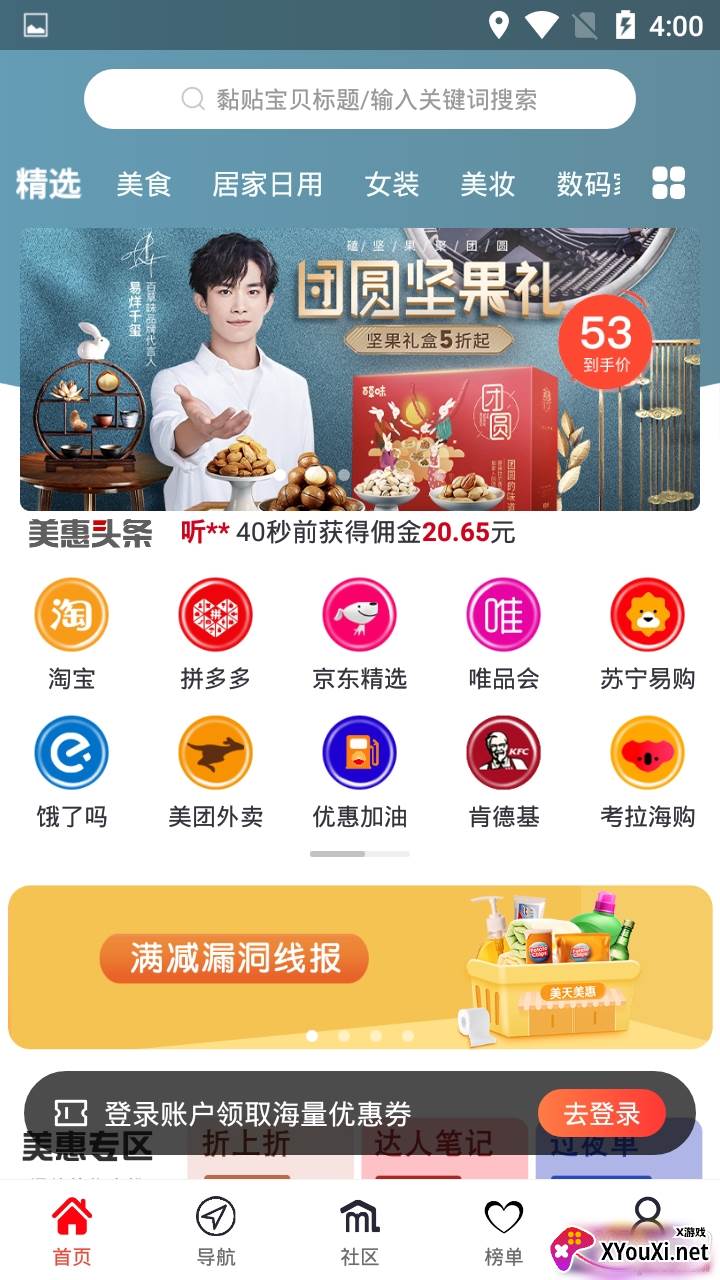
Task: Tap the 去登录 button
Action: [601, 1113]
